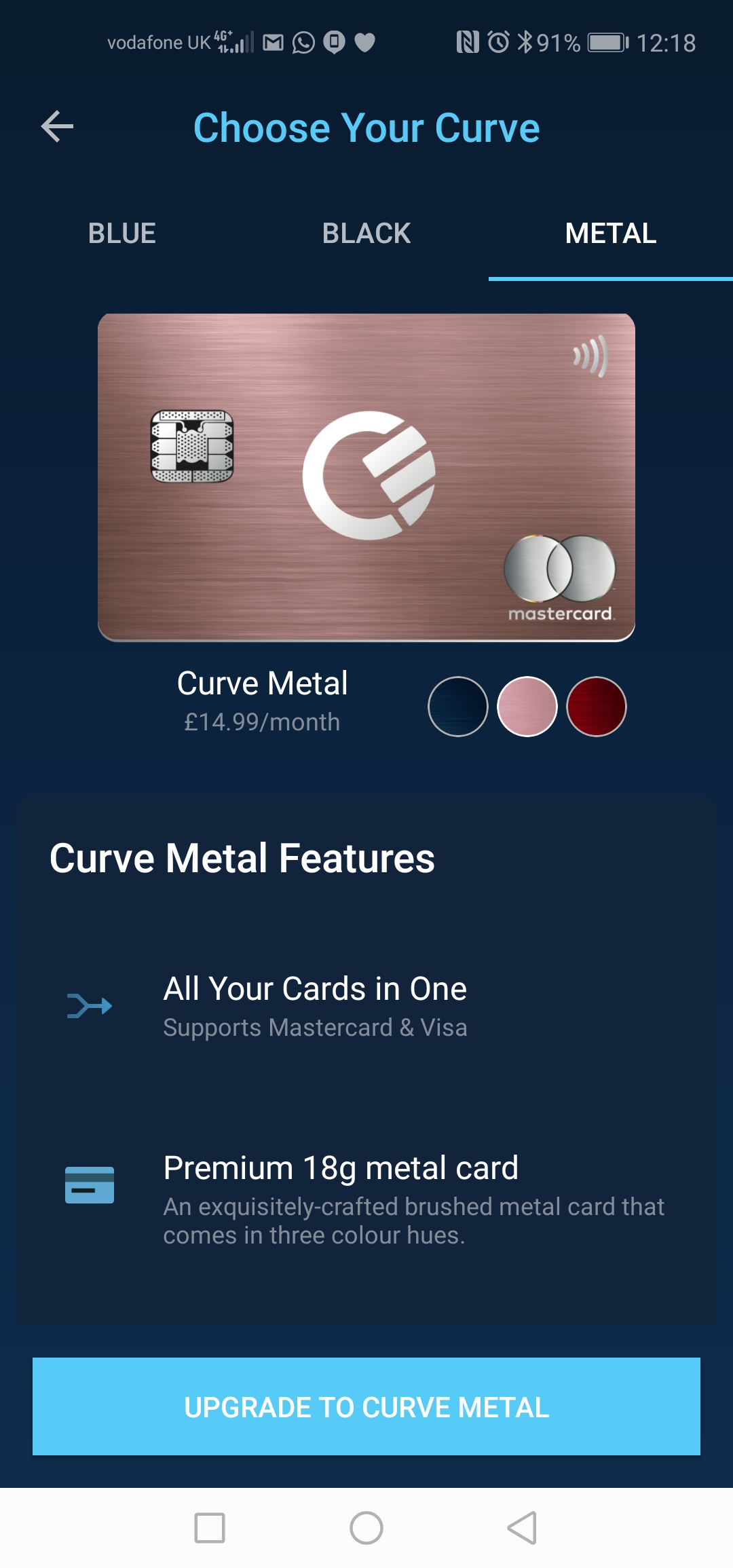Choose the rose gold card colour
The width and height of the screenshot is (733, 1568).
[527, 707]
